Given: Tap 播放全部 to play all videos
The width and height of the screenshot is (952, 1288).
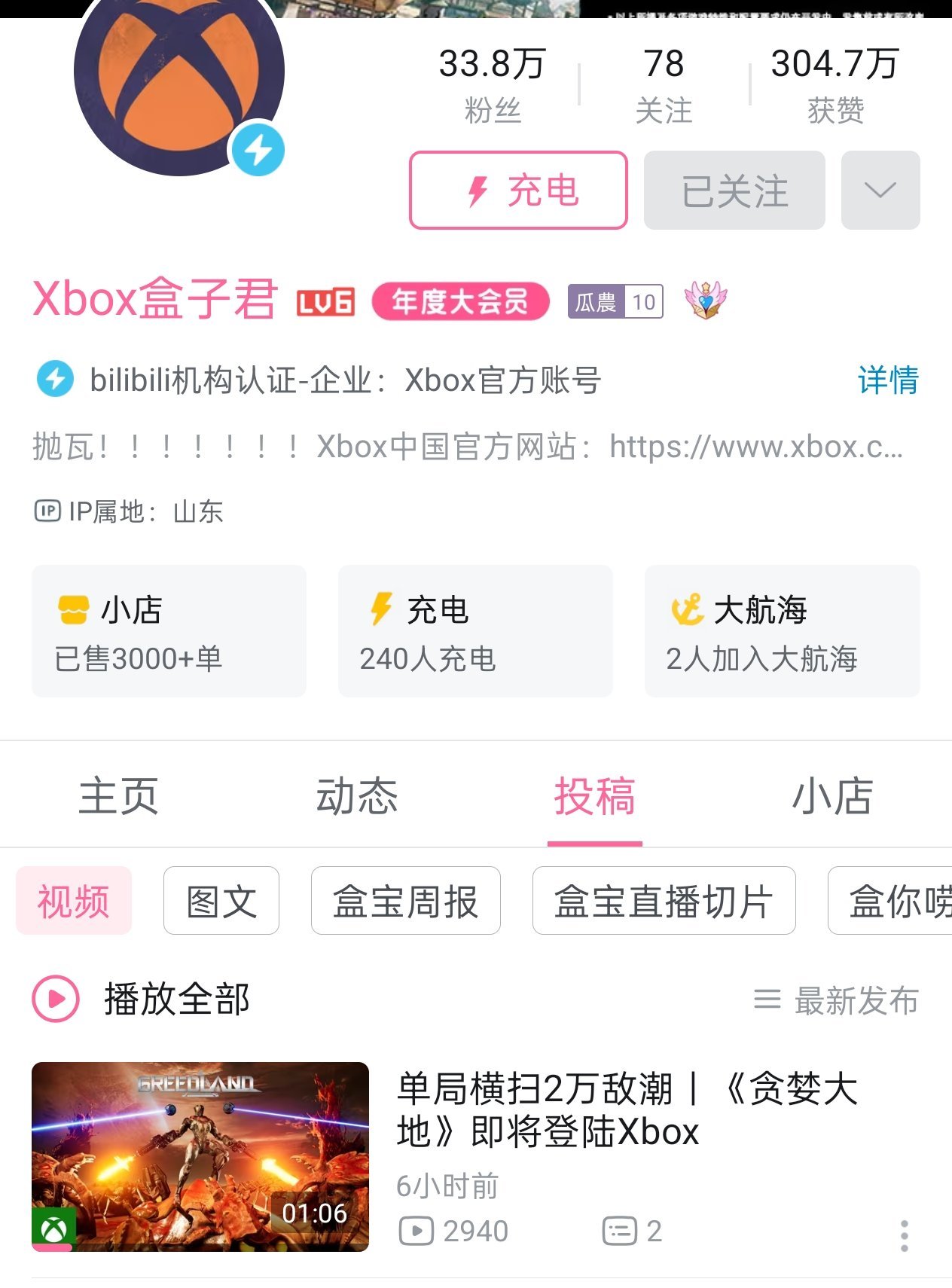Looking at the screenshot, I should (x=142, y=1000).
